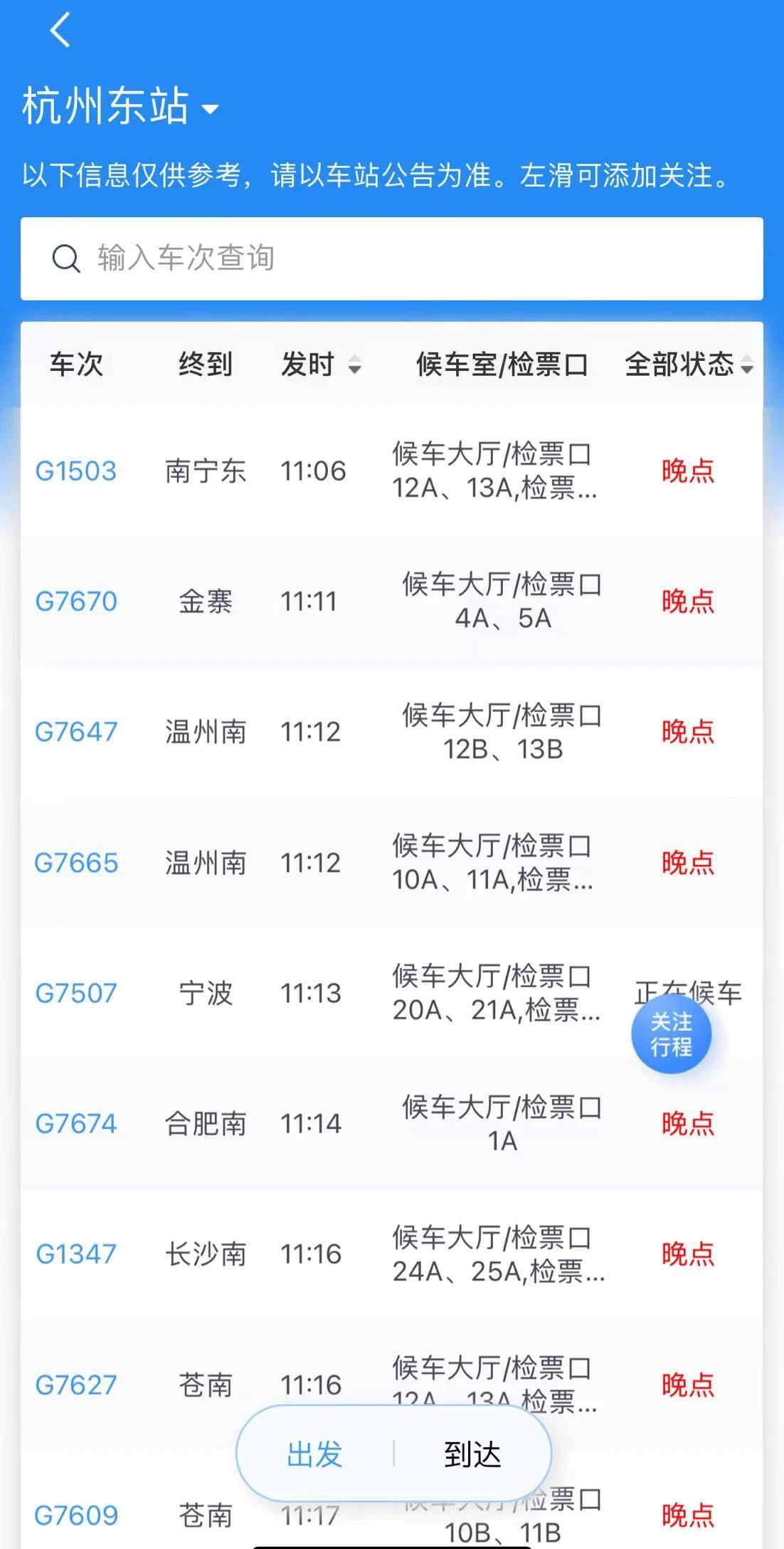Open the 杭州东站 station dropdown

(121, 107)
